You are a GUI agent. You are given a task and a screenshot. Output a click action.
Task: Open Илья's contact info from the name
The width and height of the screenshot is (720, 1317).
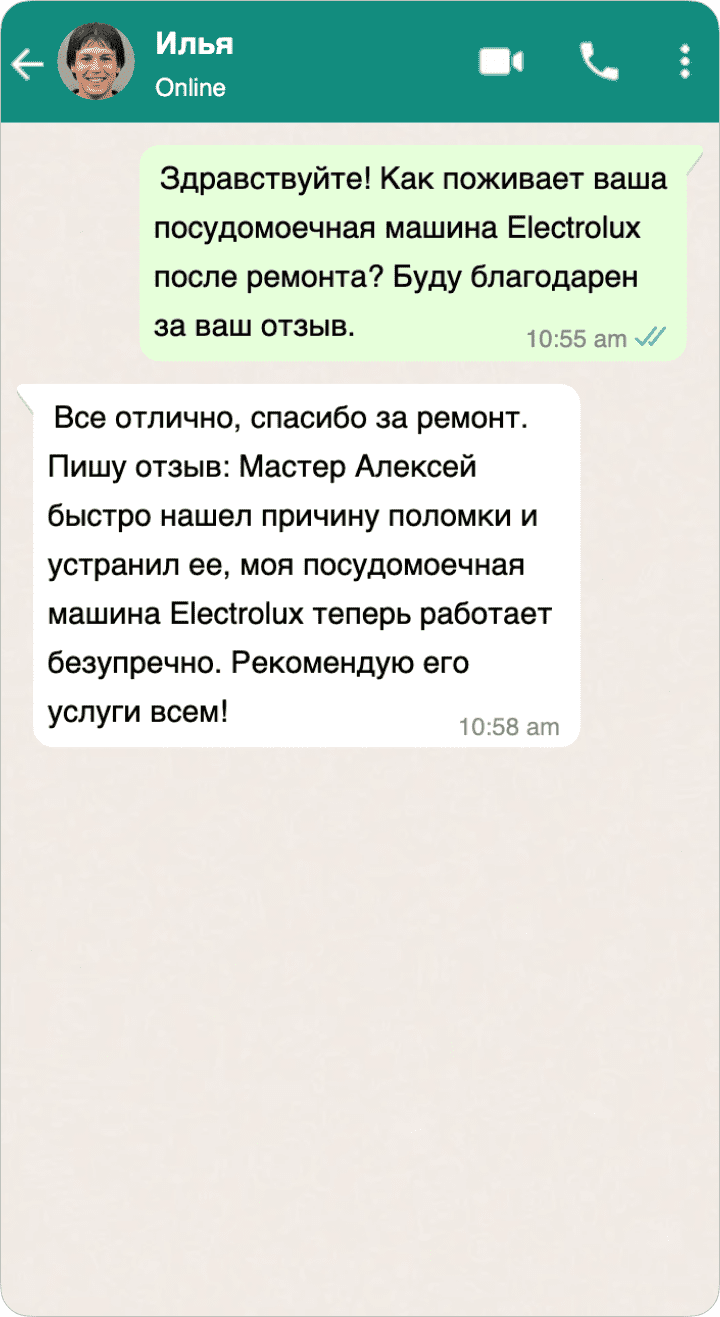click(194, 44)
